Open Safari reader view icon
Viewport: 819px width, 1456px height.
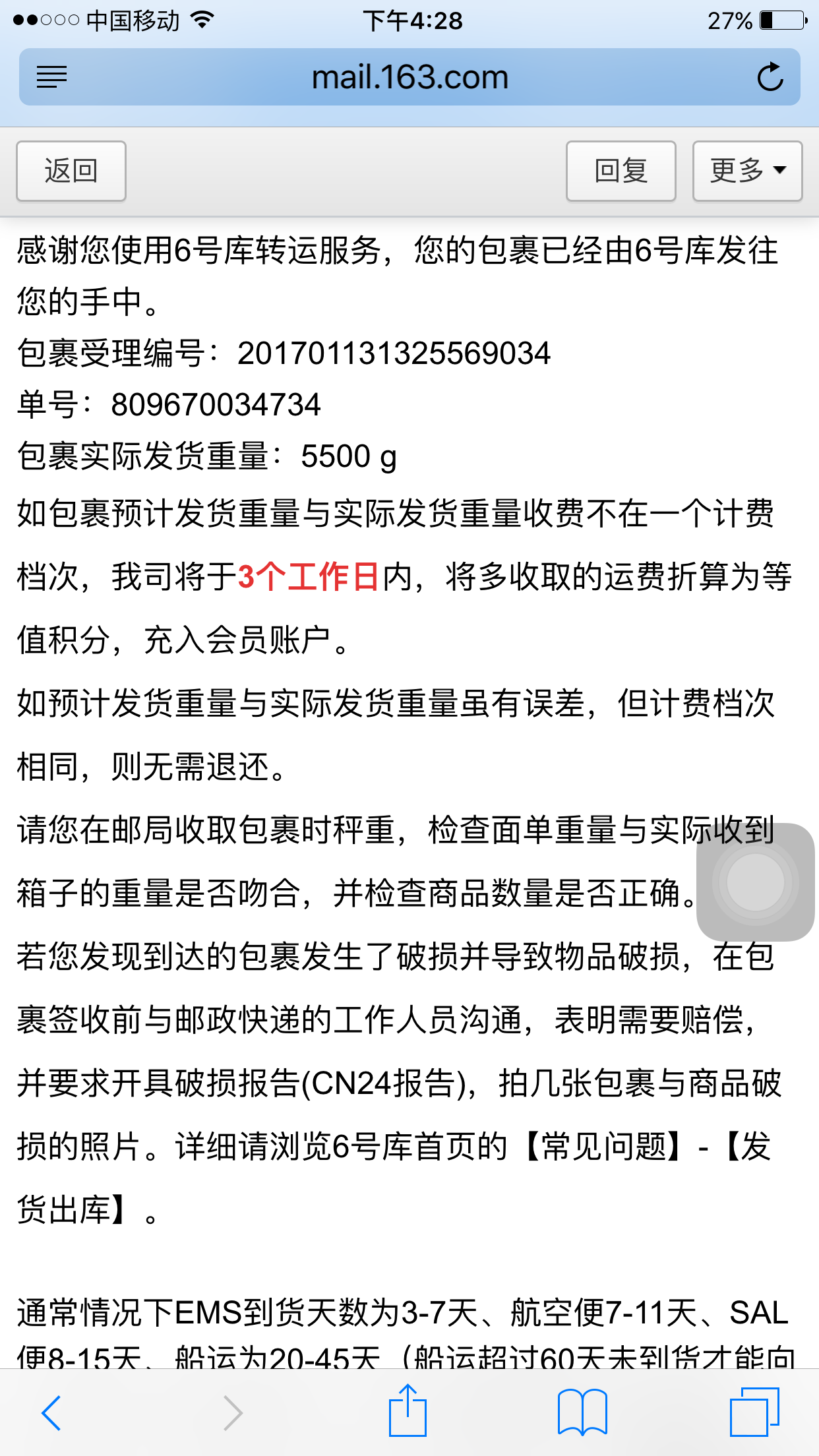coord(51,77)
